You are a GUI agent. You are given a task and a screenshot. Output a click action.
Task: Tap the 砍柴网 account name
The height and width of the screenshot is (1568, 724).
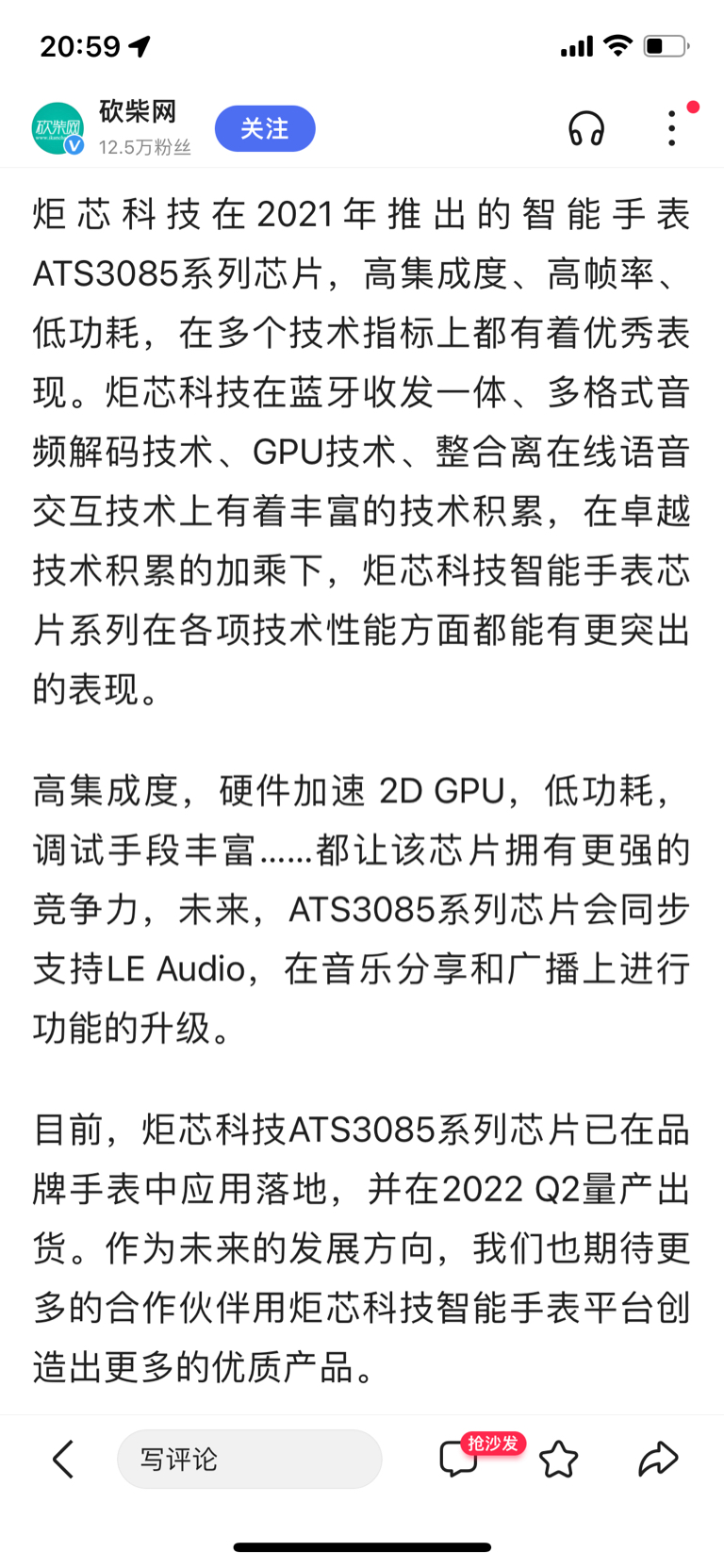(x=134, y=110)
